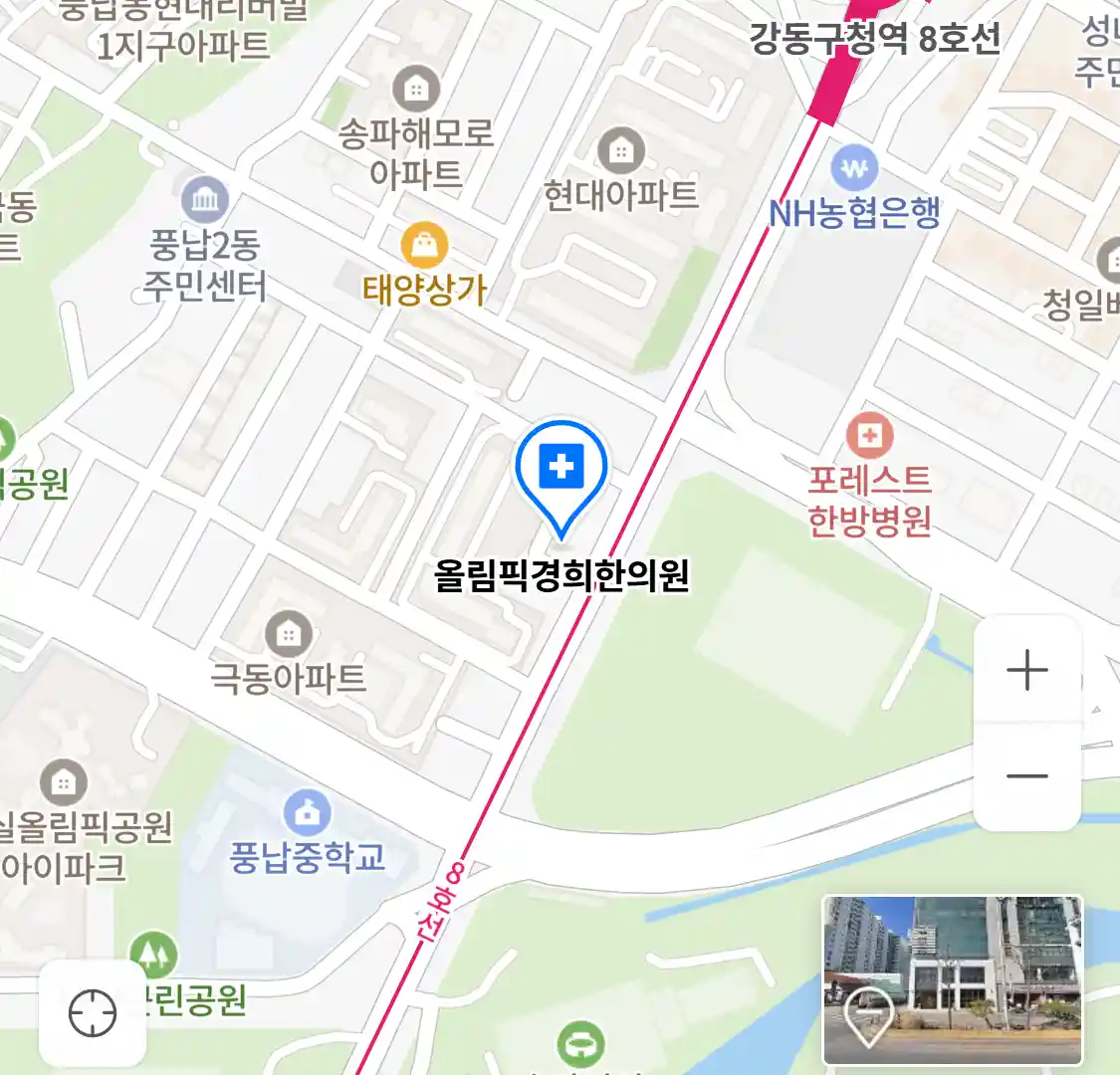This screenshot has height=1075, width=1120.
Task: Center the map on my location
Action: click(x=93, y=1013)
